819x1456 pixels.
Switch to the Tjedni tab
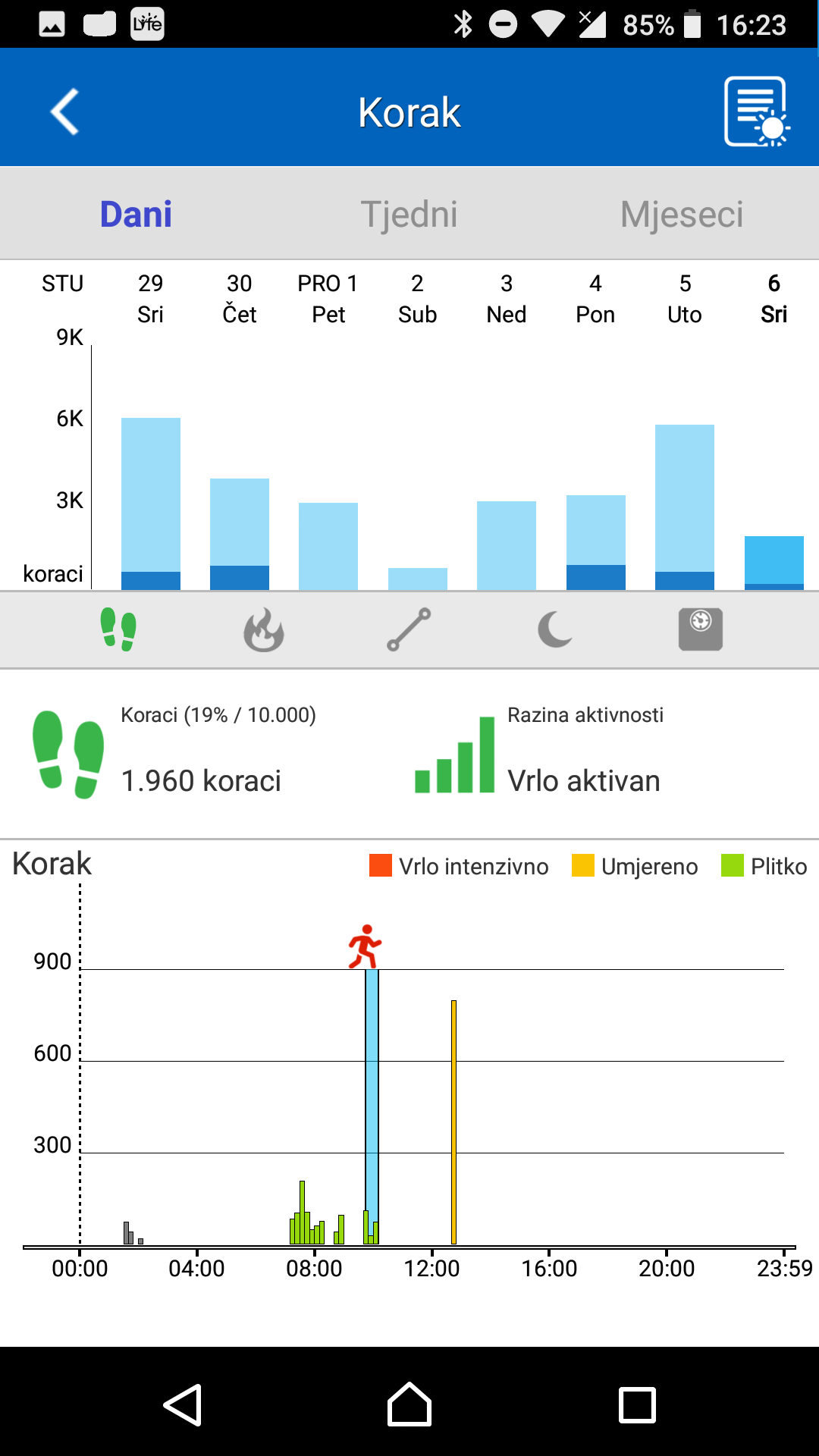point(409,214)
